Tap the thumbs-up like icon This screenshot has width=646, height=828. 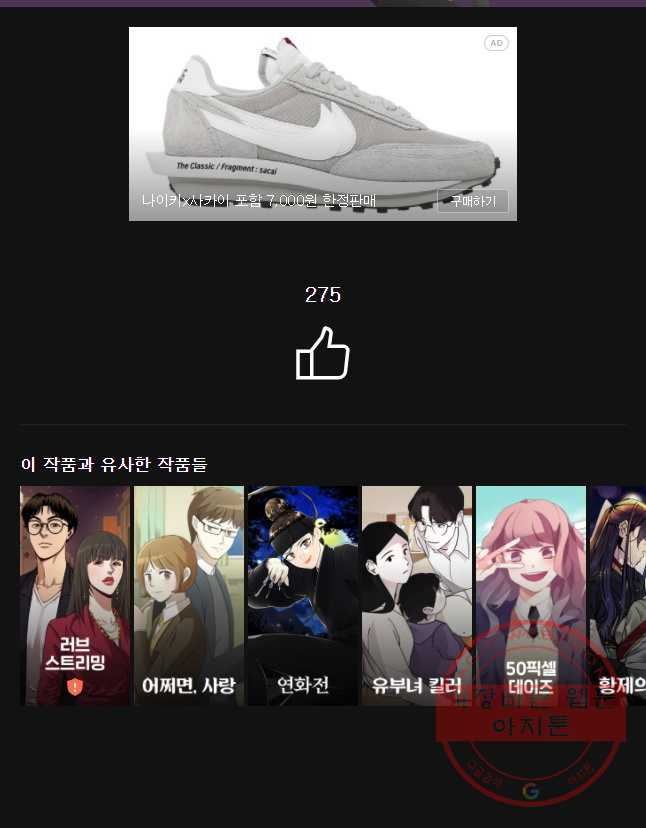click(x=323, y=354)
